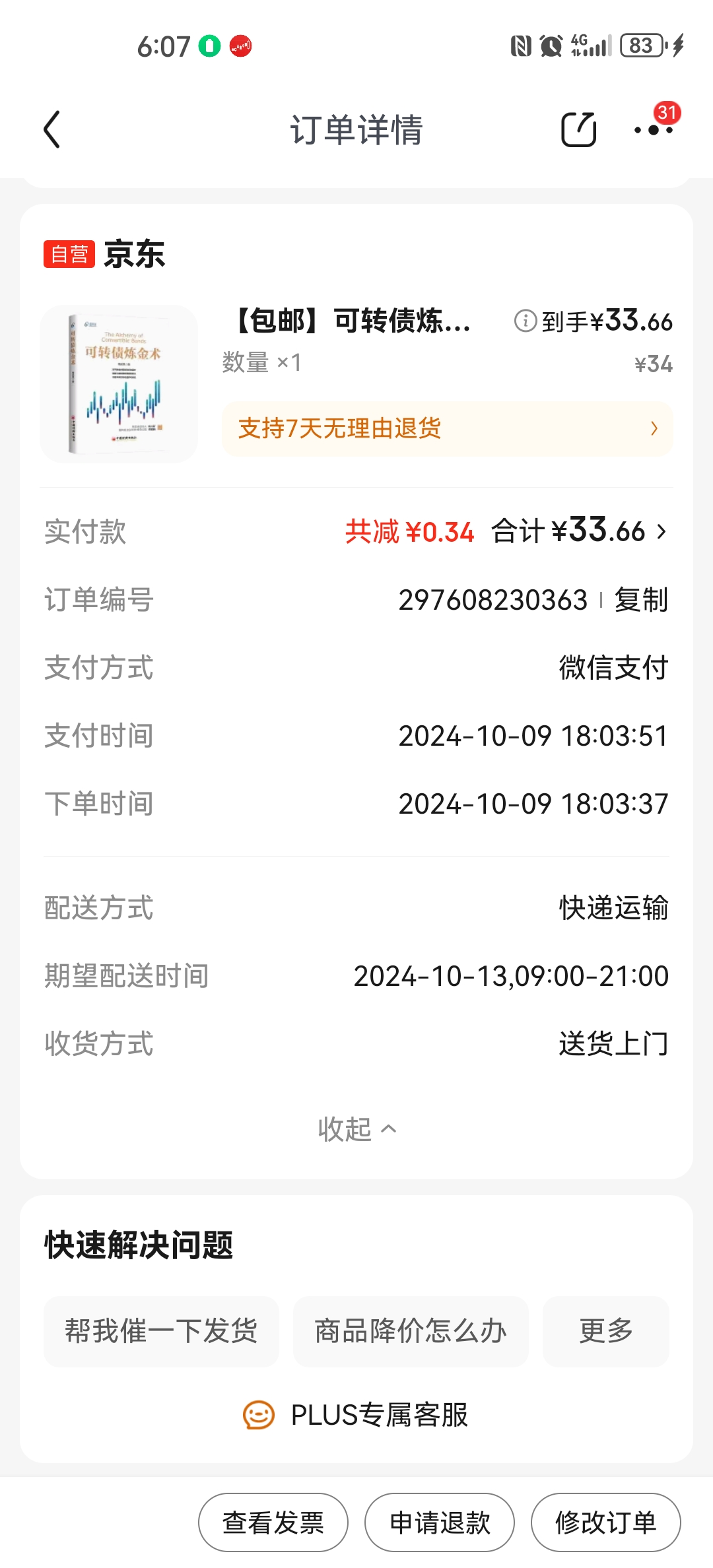
Task: Copy the order number with 复制
Action: [x=640, y=600]
